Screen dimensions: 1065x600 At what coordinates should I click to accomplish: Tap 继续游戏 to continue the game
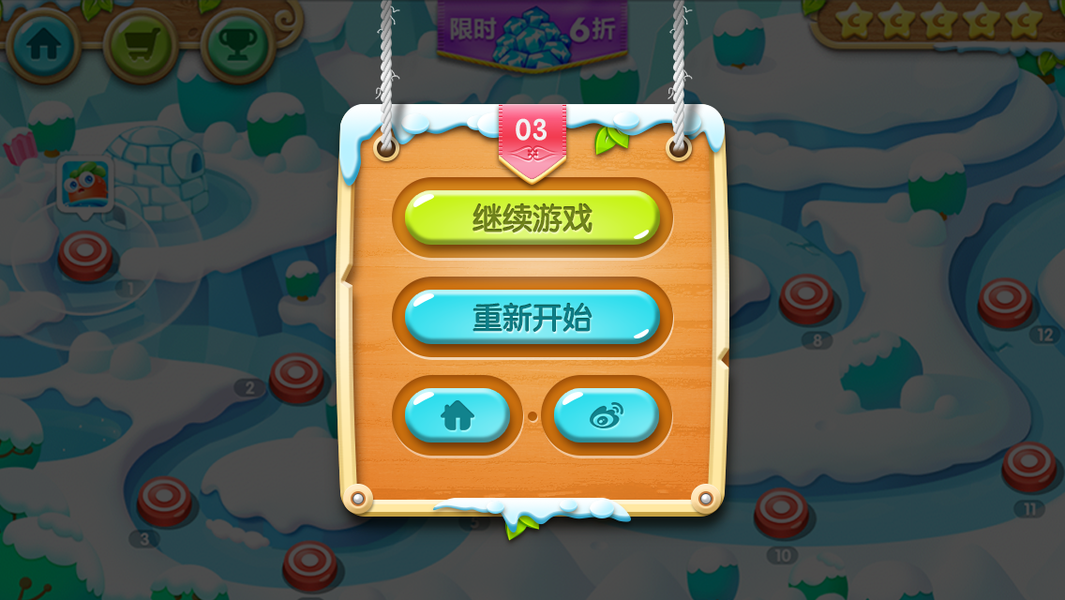point(532,218)
